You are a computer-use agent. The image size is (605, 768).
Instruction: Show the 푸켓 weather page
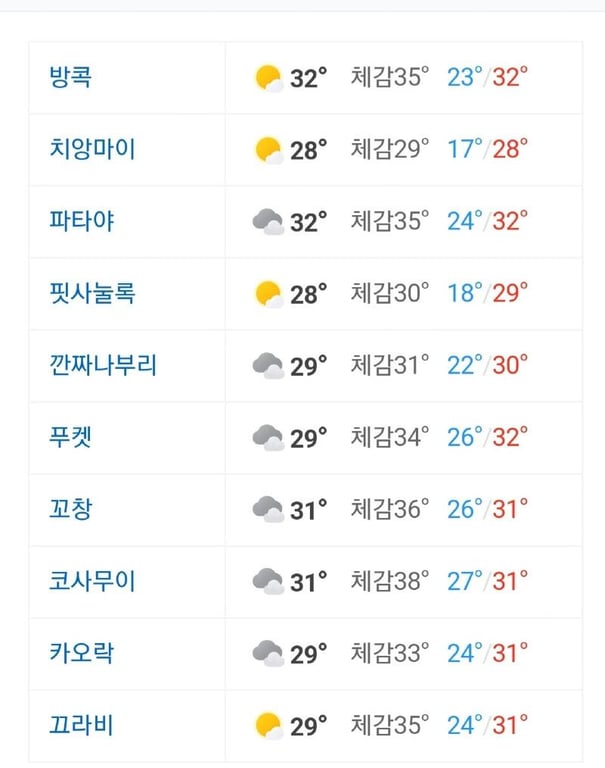[x=71, y=438]
